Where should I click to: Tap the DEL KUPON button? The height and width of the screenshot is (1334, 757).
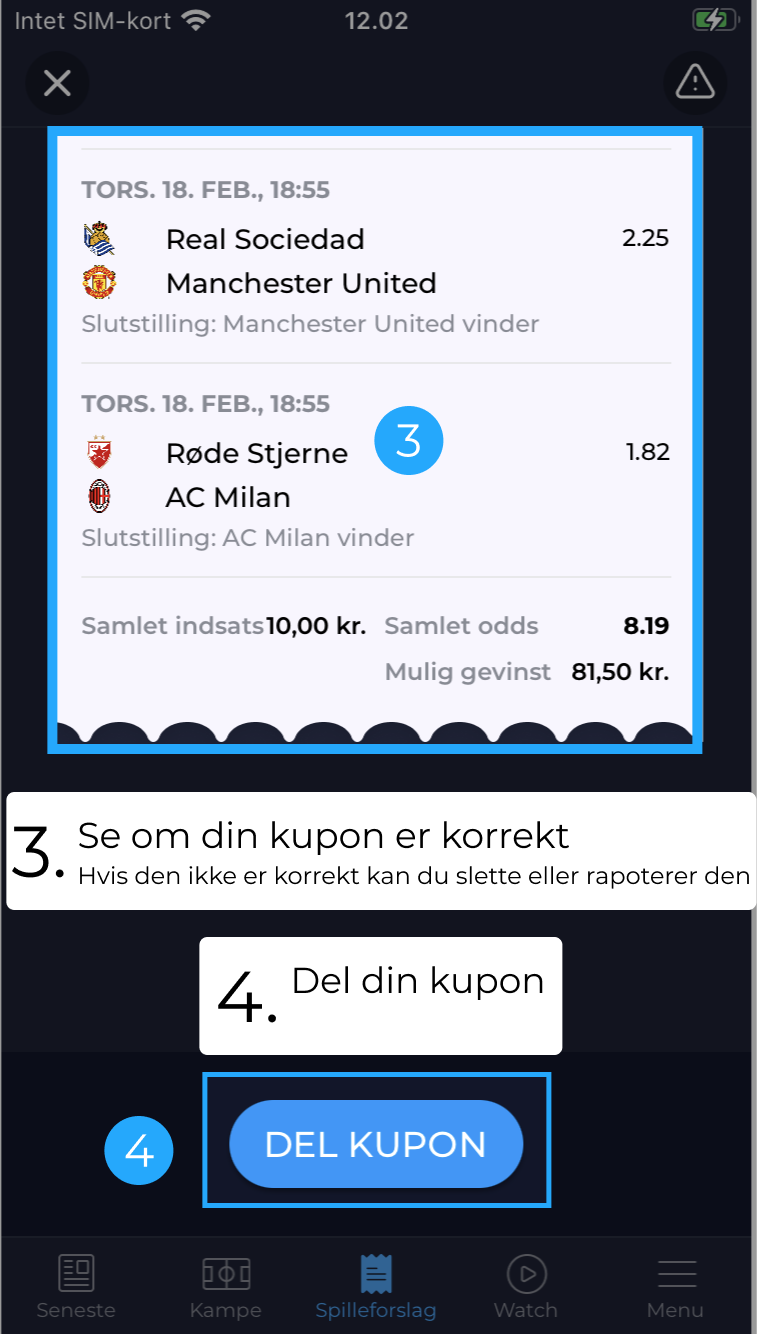pos(376,1144)
